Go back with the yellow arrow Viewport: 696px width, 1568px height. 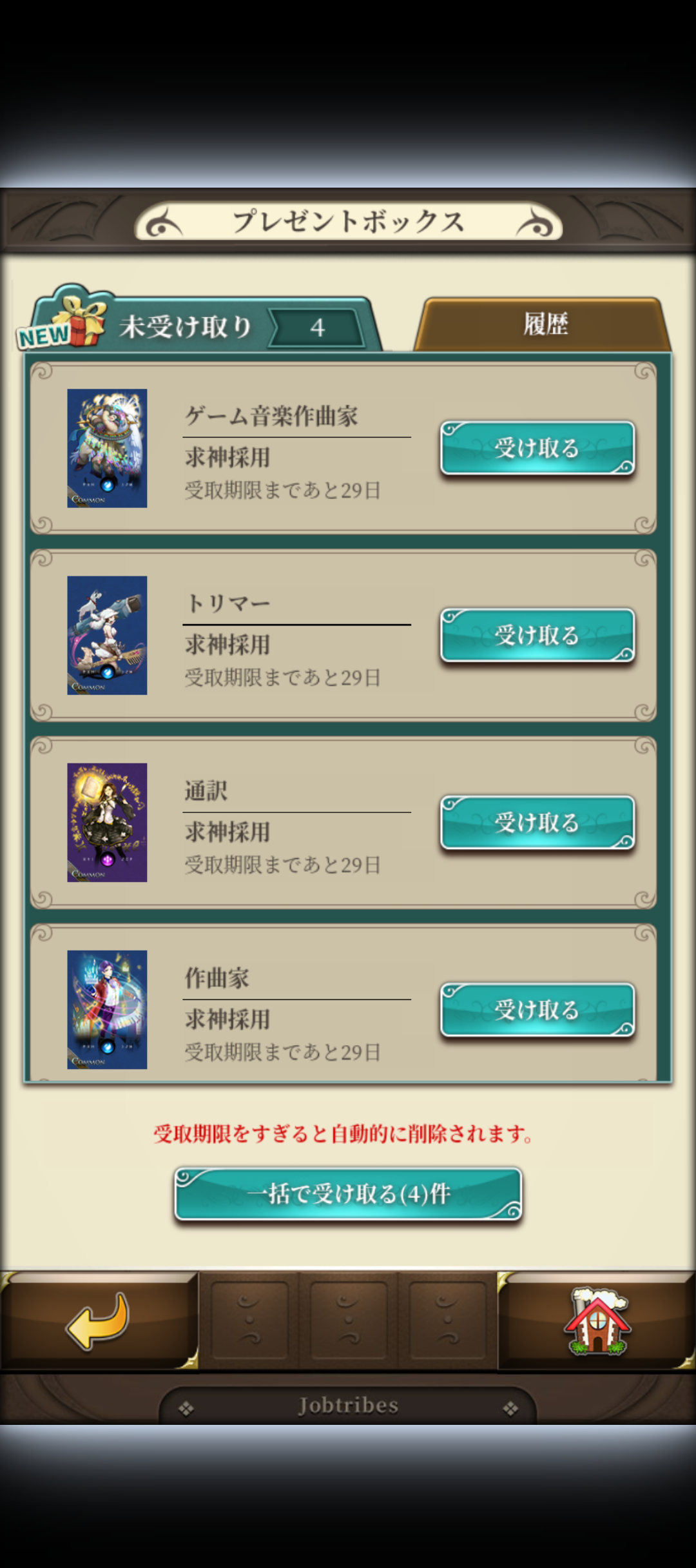[x=98, y=1320]
